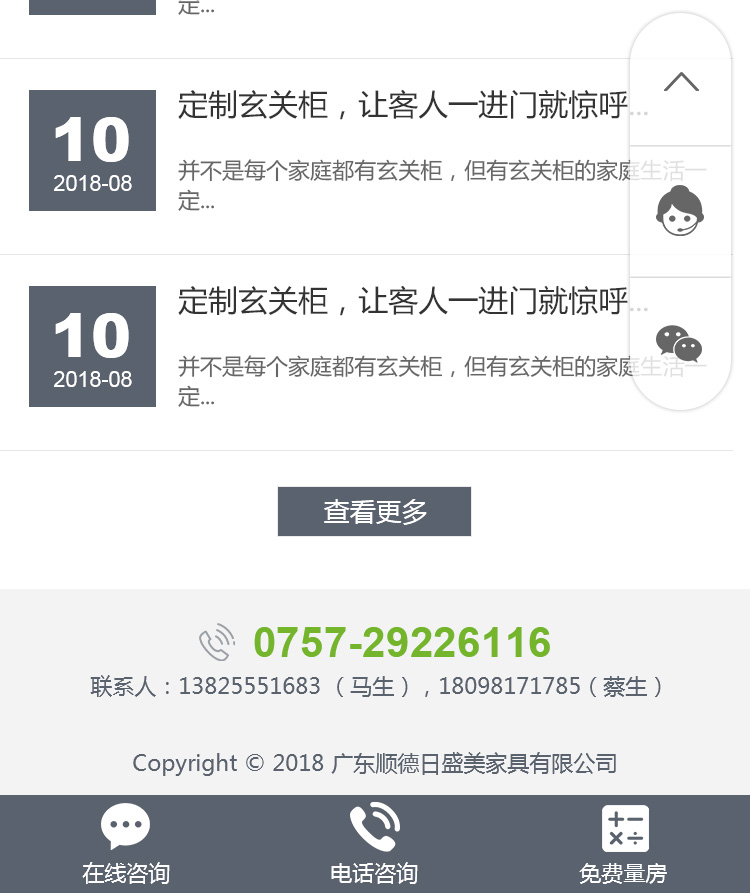The height and width of the screenshot is (893, 750).
Task: Open 在线咨询 in the bottom bar
Action: (x=125, y=844)
